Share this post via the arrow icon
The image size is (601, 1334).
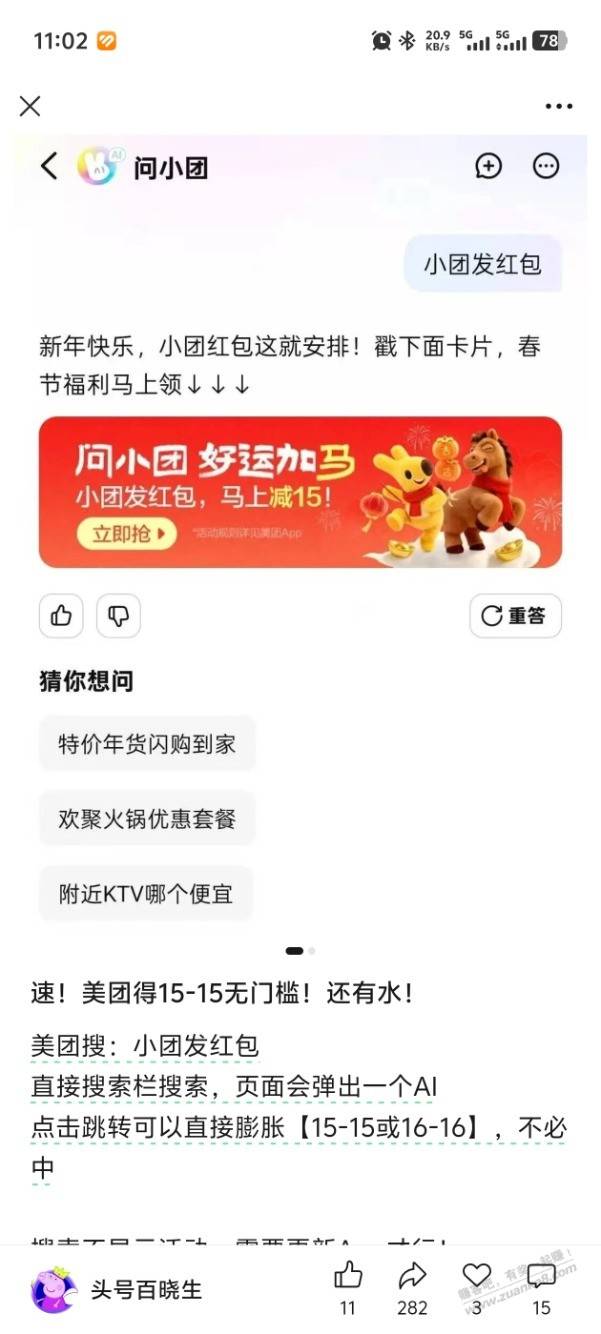[412, 1275]
